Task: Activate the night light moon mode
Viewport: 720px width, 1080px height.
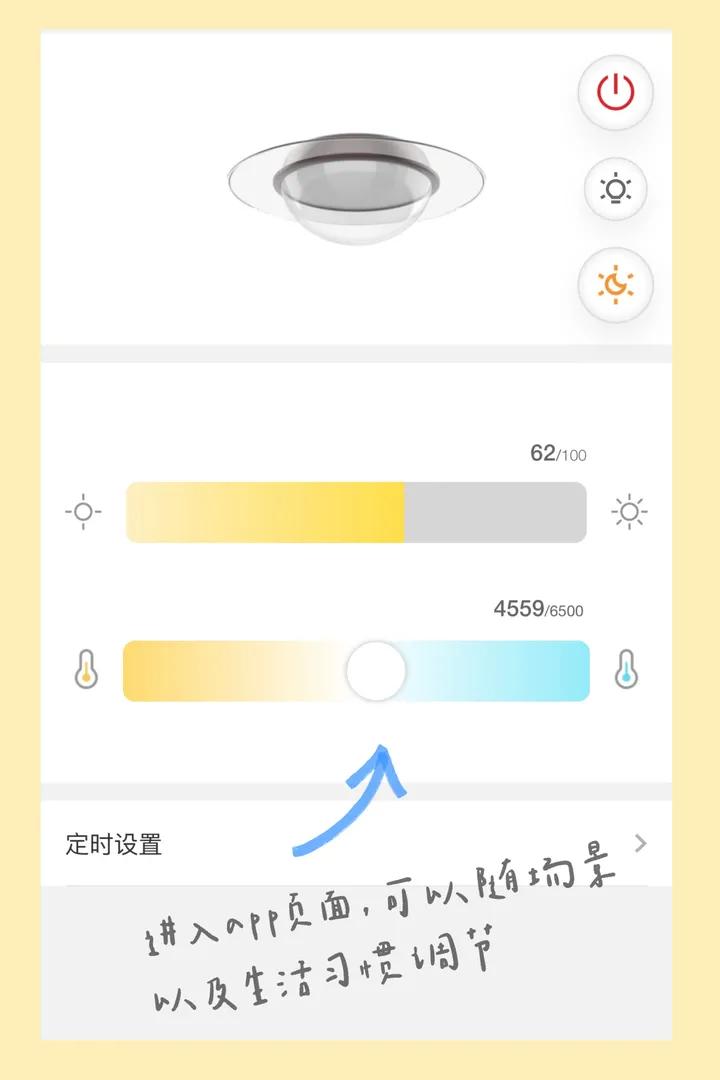Action: 617,287
